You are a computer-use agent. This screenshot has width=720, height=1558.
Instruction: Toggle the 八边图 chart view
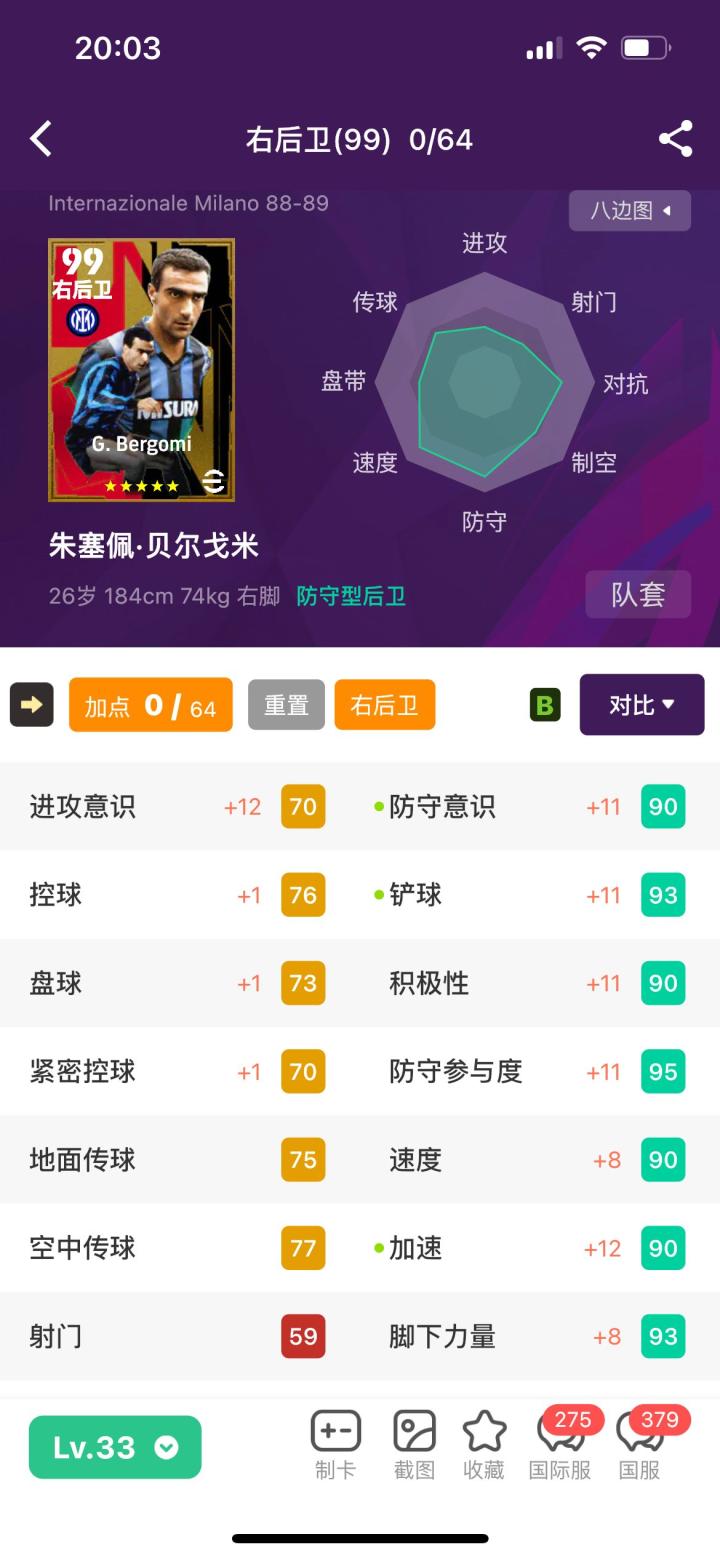(x=630, y=211)
